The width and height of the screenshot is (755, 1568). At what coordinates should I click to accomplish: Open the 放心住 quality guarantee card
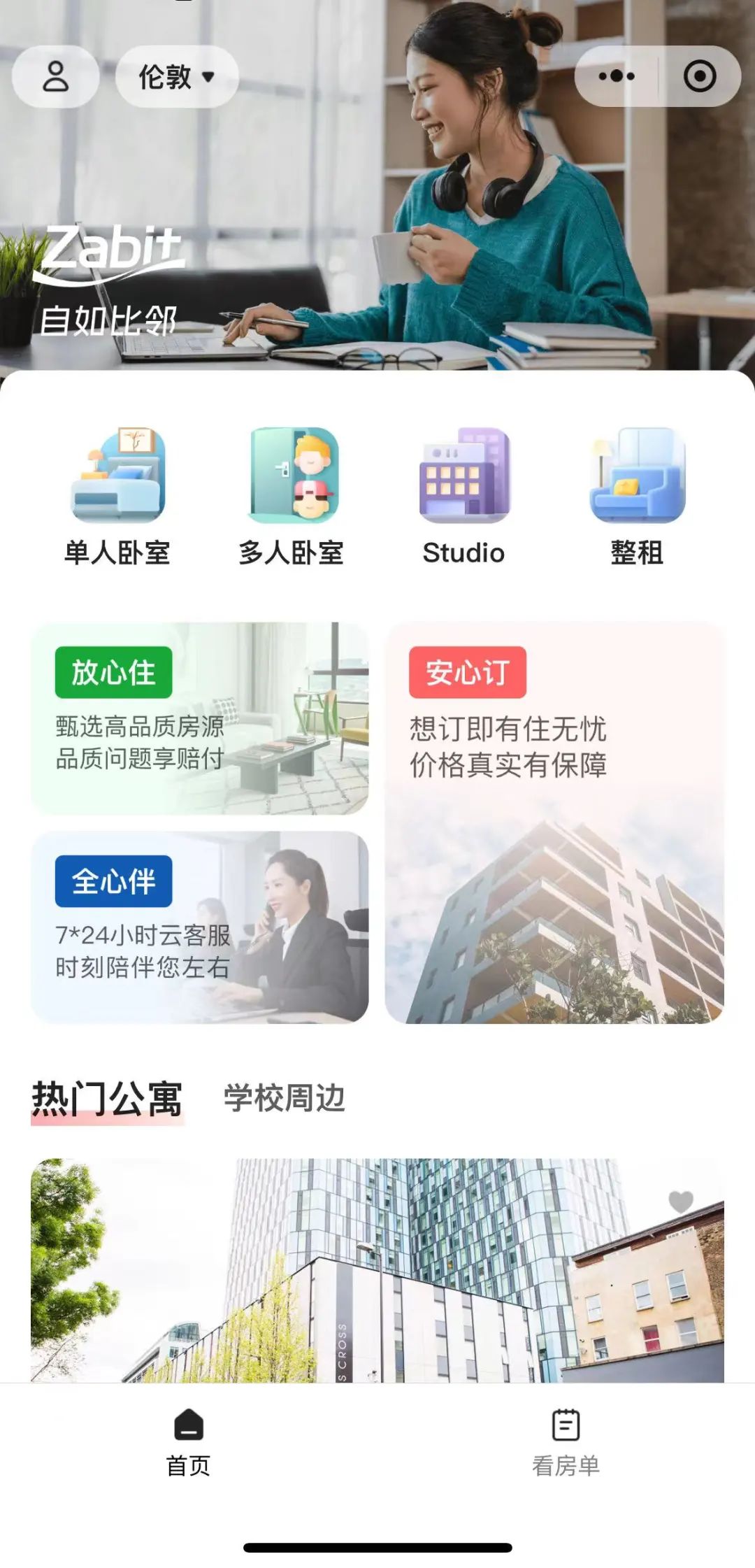tap(199, 718)
